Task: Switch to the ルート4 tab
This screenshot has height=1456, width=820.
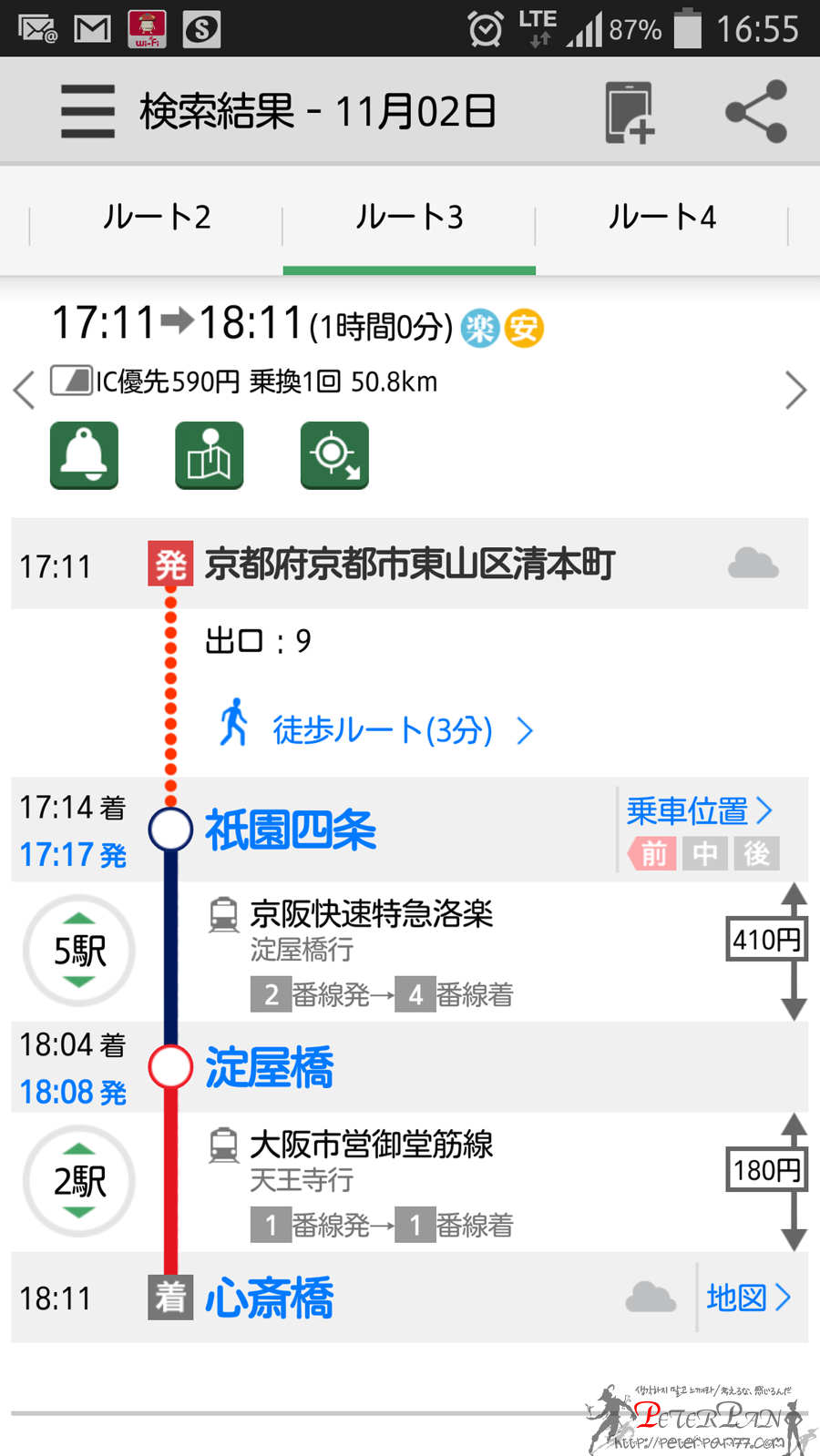Action: pyautogui.click(x=661, y=218)
